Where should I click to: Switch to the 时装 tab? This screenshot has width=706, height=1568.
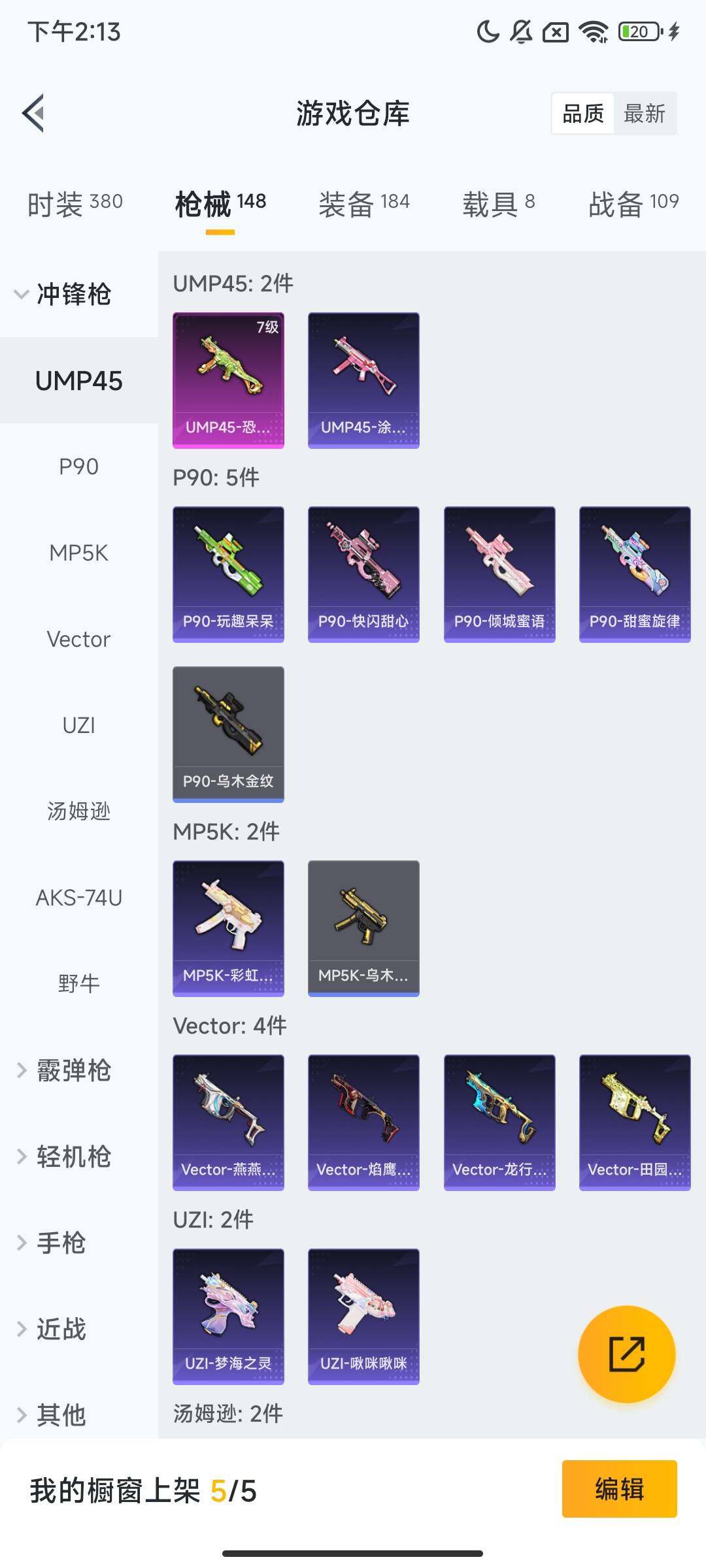(x=75, y=204)
